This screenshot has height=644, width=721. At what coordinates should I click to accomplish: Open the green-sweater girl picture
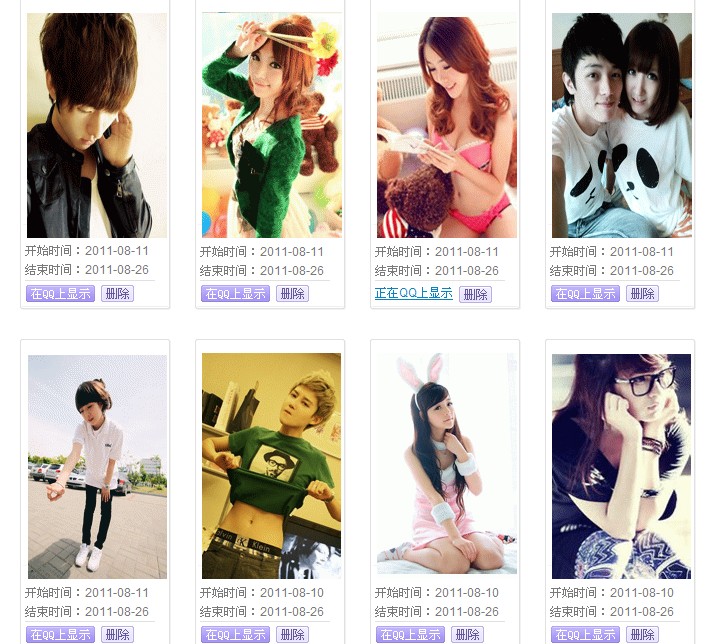tap(272, 125)
